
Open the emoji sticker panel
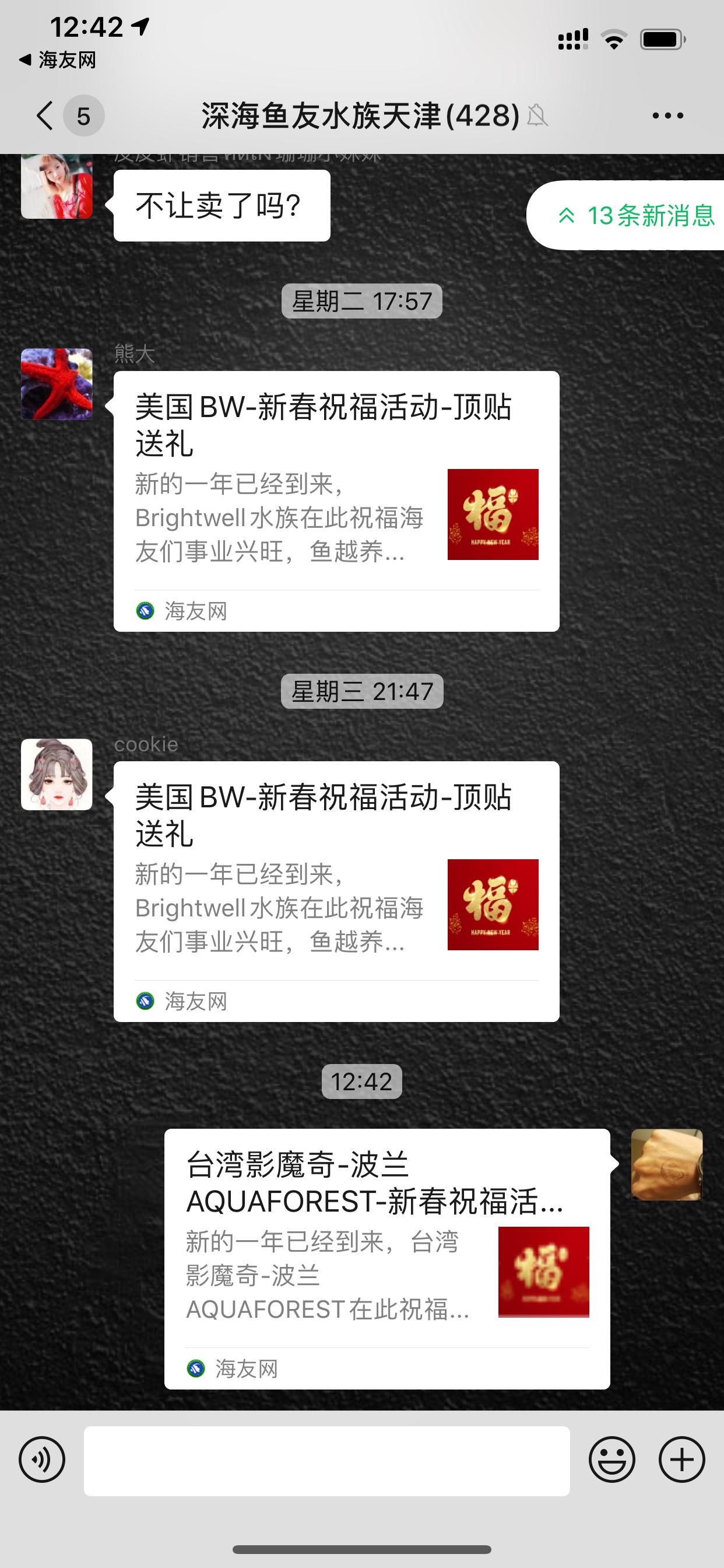pos(611,1459)
